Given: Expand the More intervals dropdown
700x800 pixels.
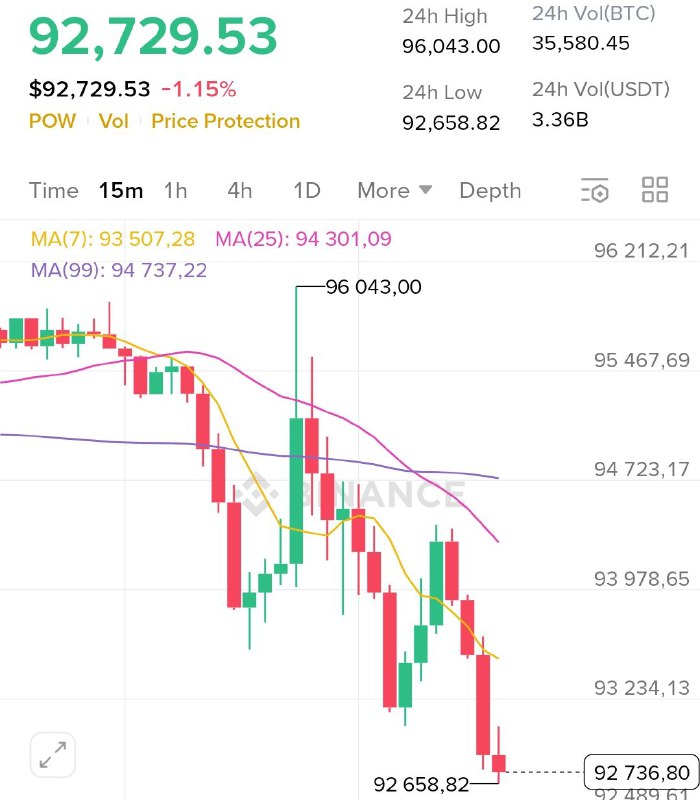Looking at the screenshot, I should coord(394,190).
